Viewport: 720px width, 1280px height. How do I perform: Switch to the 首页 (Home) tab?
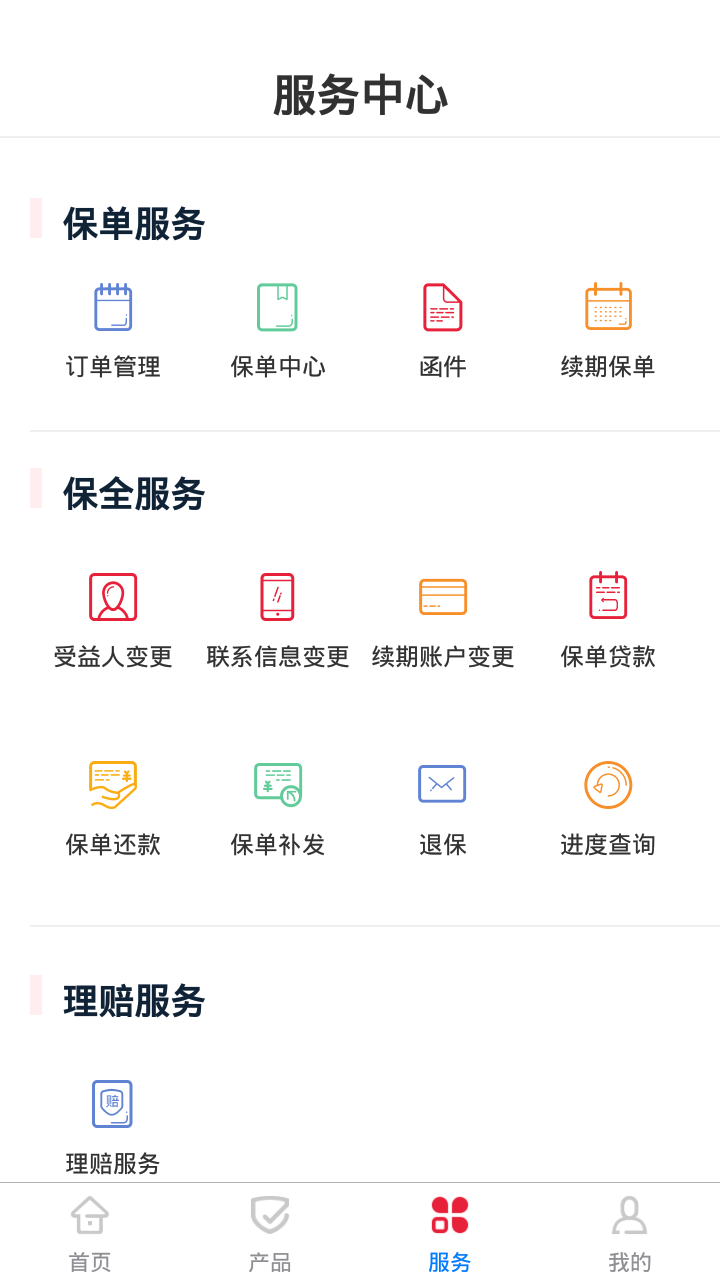pyautogui.click(x=90, y=1230)
